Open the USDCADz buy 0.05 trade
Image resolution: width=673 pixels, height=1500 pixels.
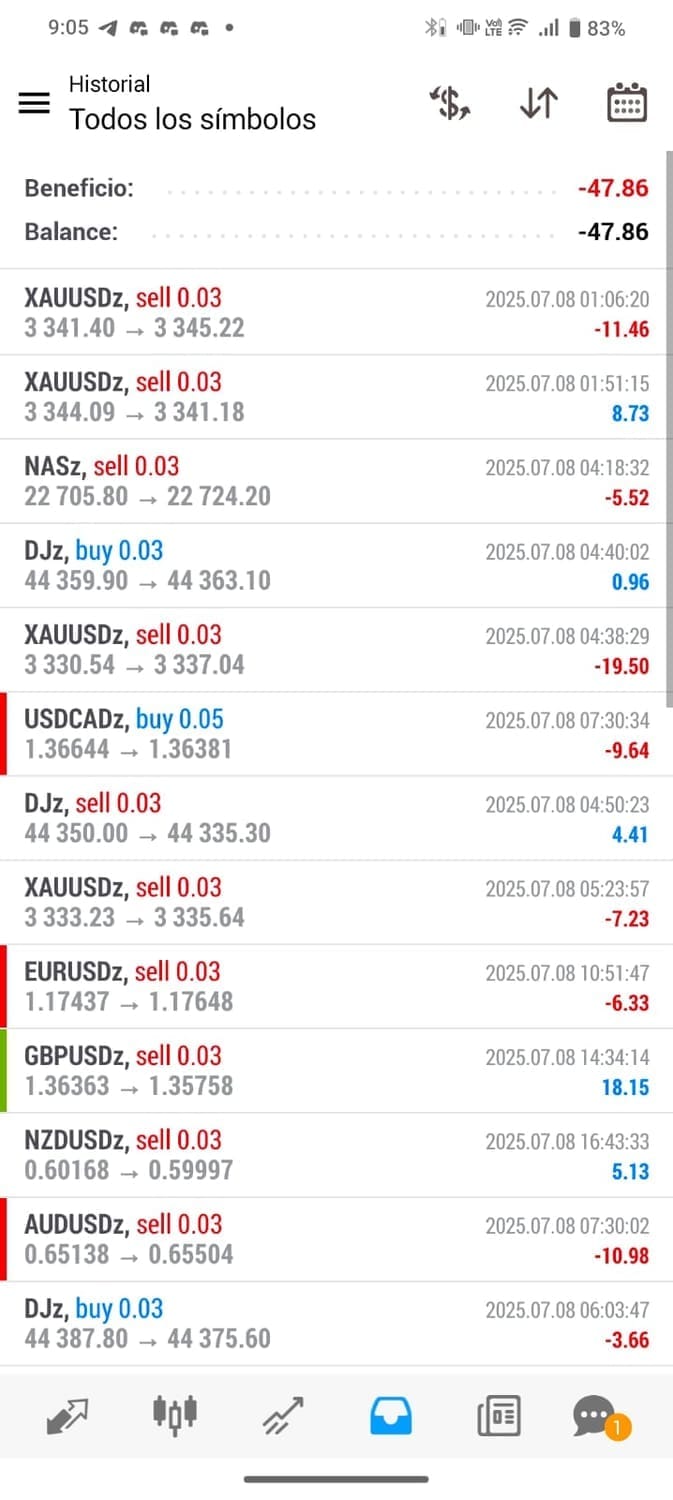pyautogui.click(x=336, y=734)
